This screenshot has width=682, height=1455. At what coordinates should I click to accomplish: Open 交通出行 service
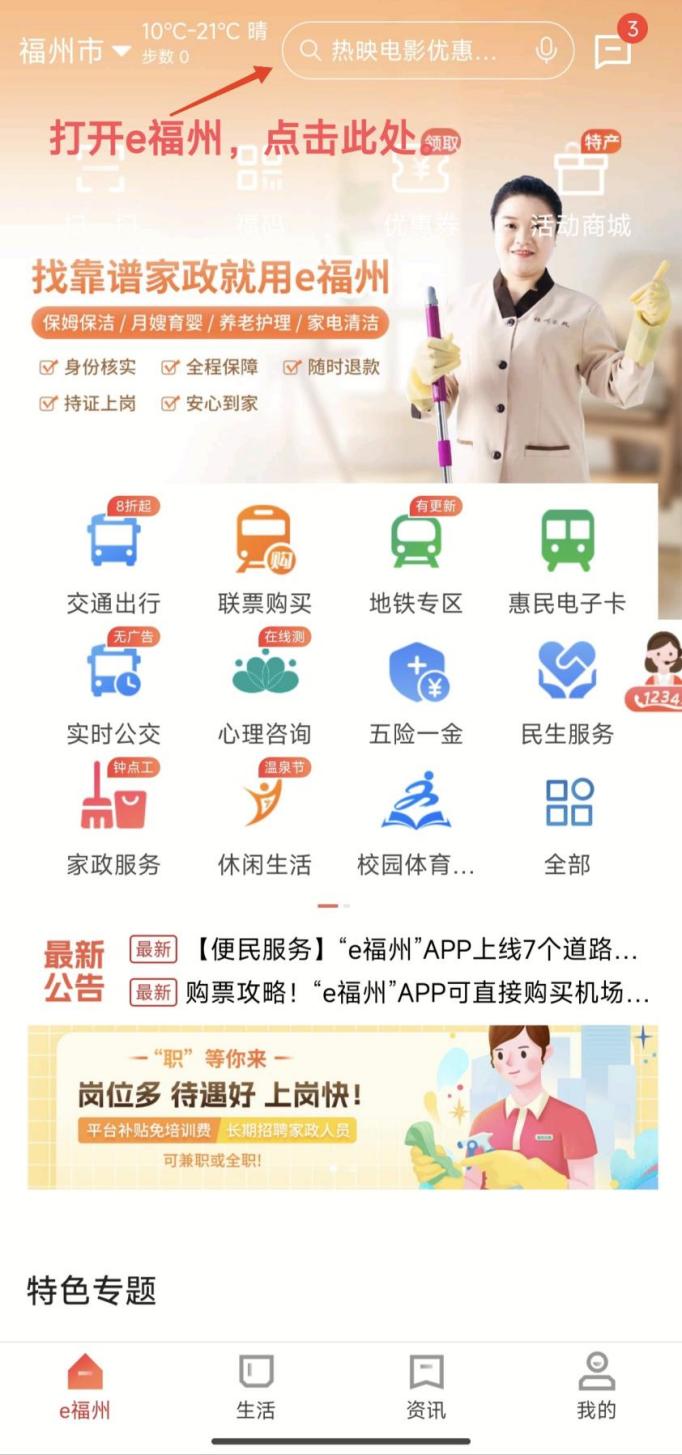pyautogui.click(x=113, y=560)
